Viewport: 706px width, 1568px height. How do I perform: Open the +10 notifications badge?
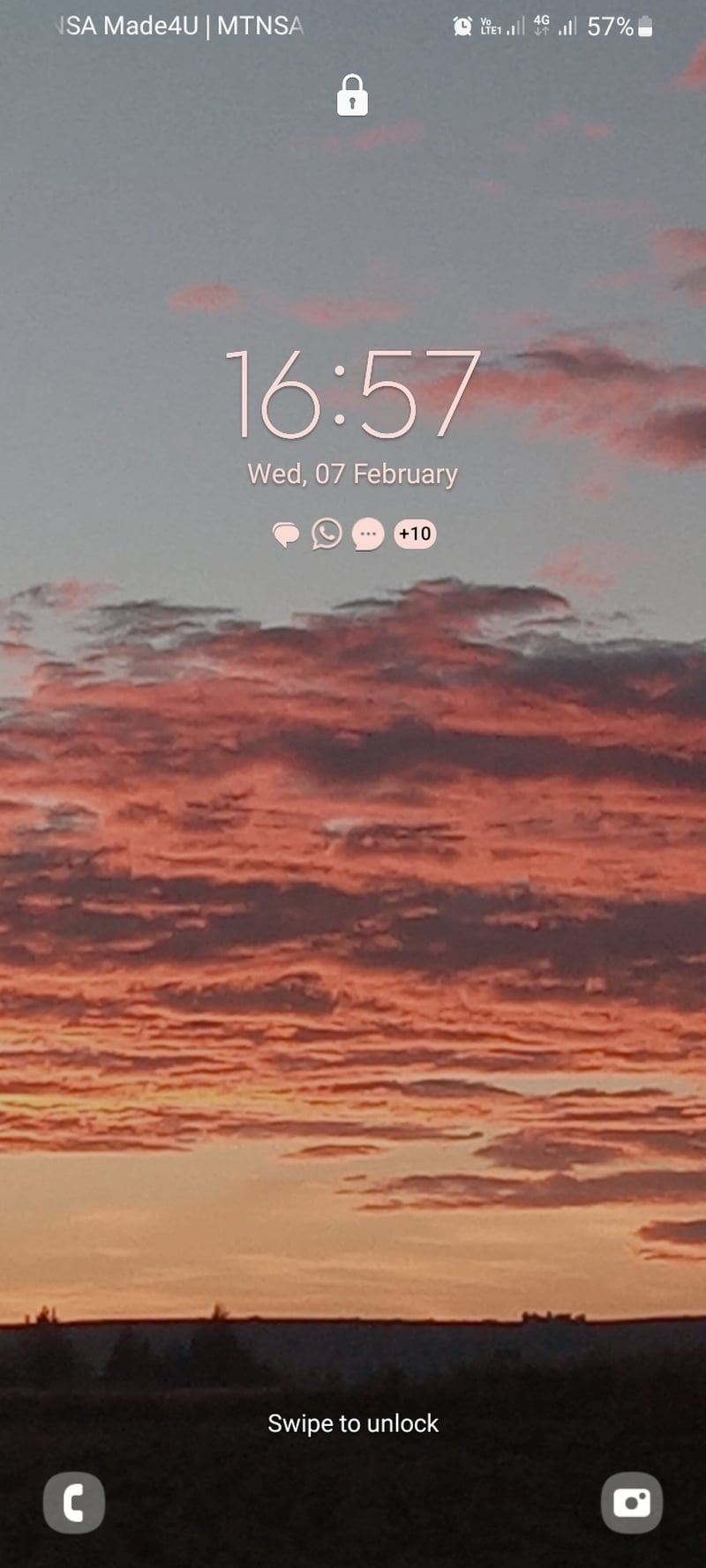coord(415,534)
